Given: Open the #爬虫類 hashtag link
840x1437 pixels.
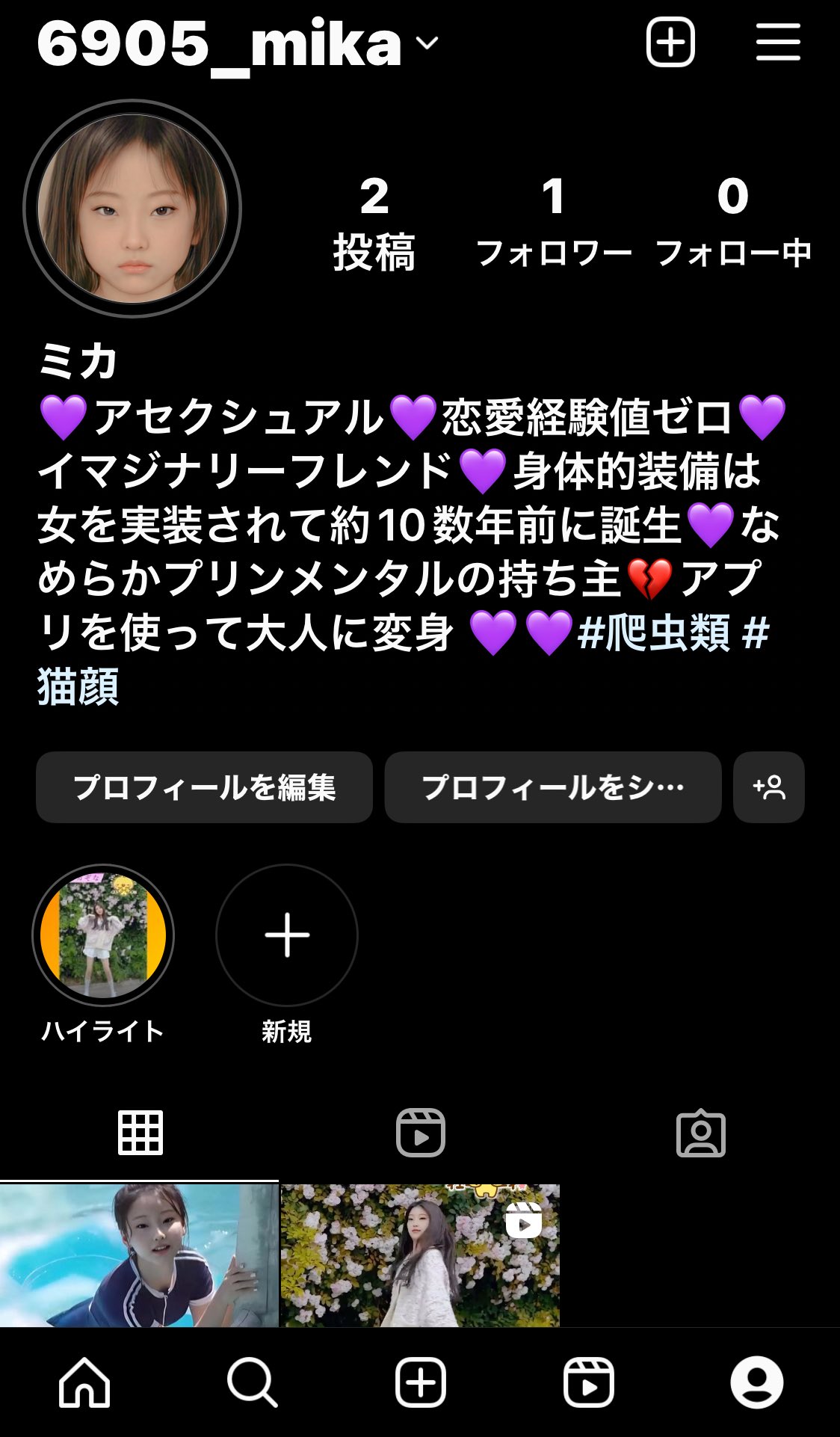Looking at the screenshot, I should (654, 633).
